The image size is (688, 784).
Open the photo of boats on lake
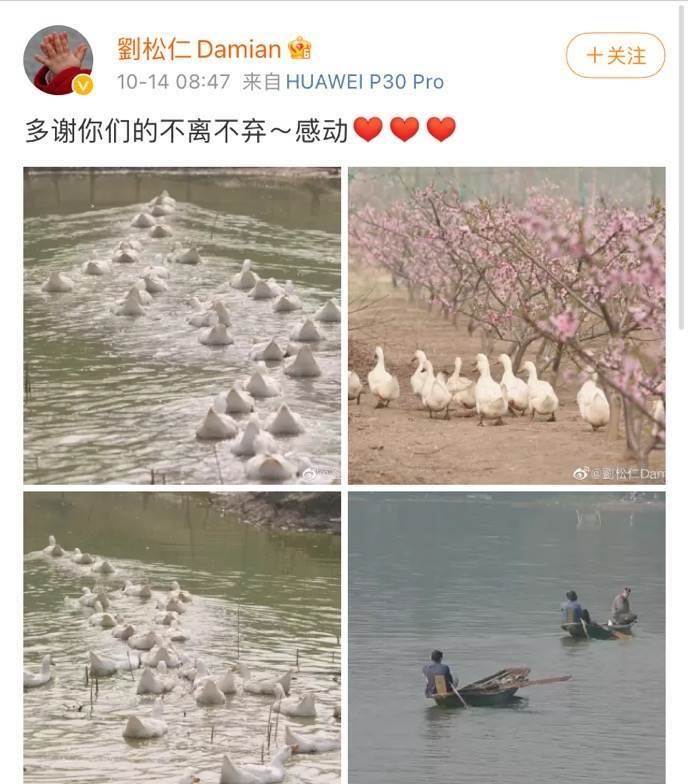click(x=506, y=637)
